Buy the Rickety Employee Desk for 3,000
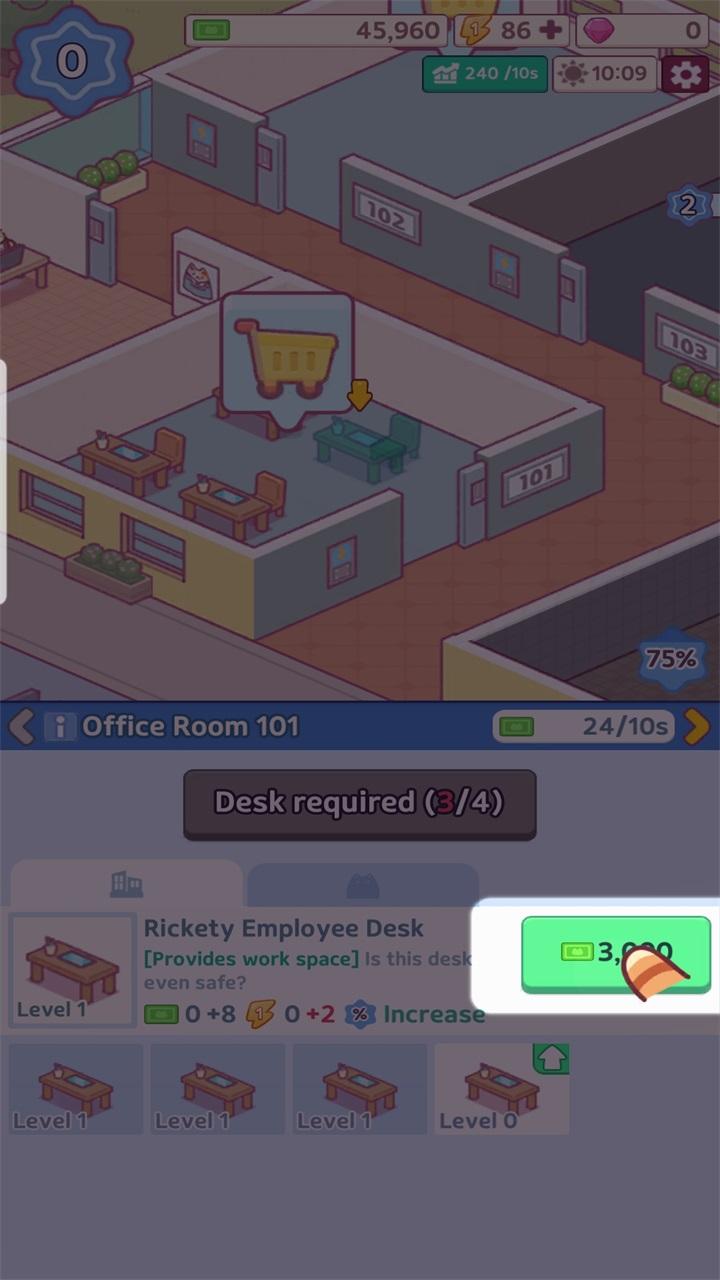The height and width of the screenshot is (1280, 720). click(x=615, y=953)
